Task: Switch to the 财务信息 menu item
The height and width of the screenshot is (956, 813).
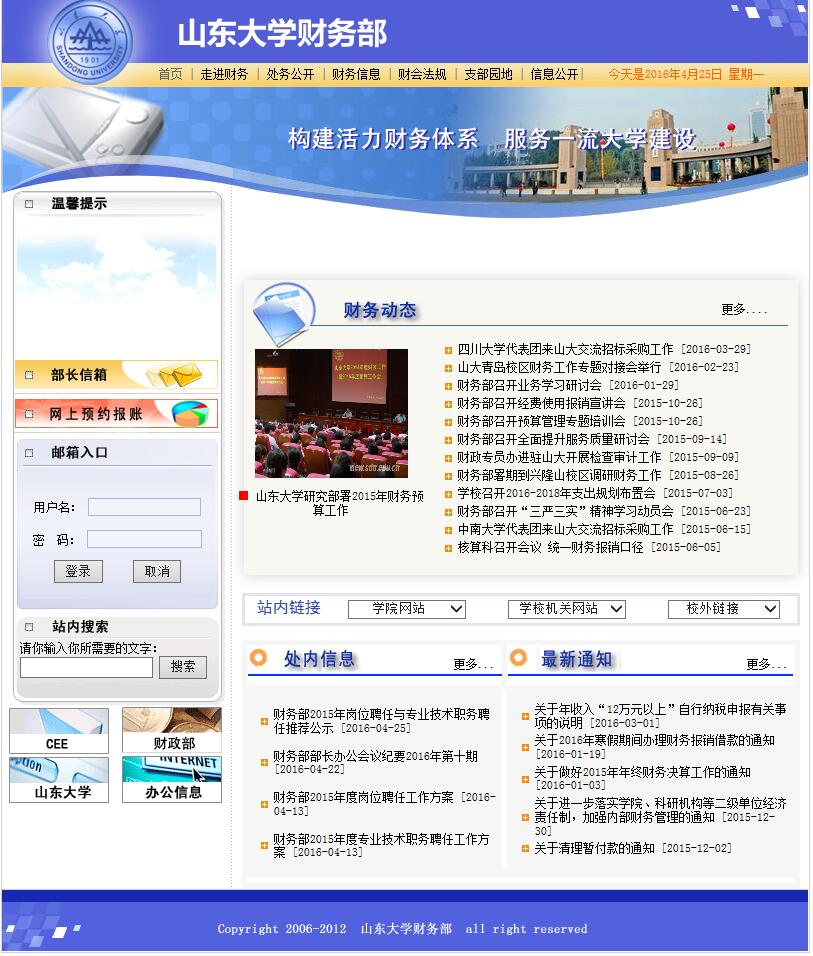Action: click(356, 74)
